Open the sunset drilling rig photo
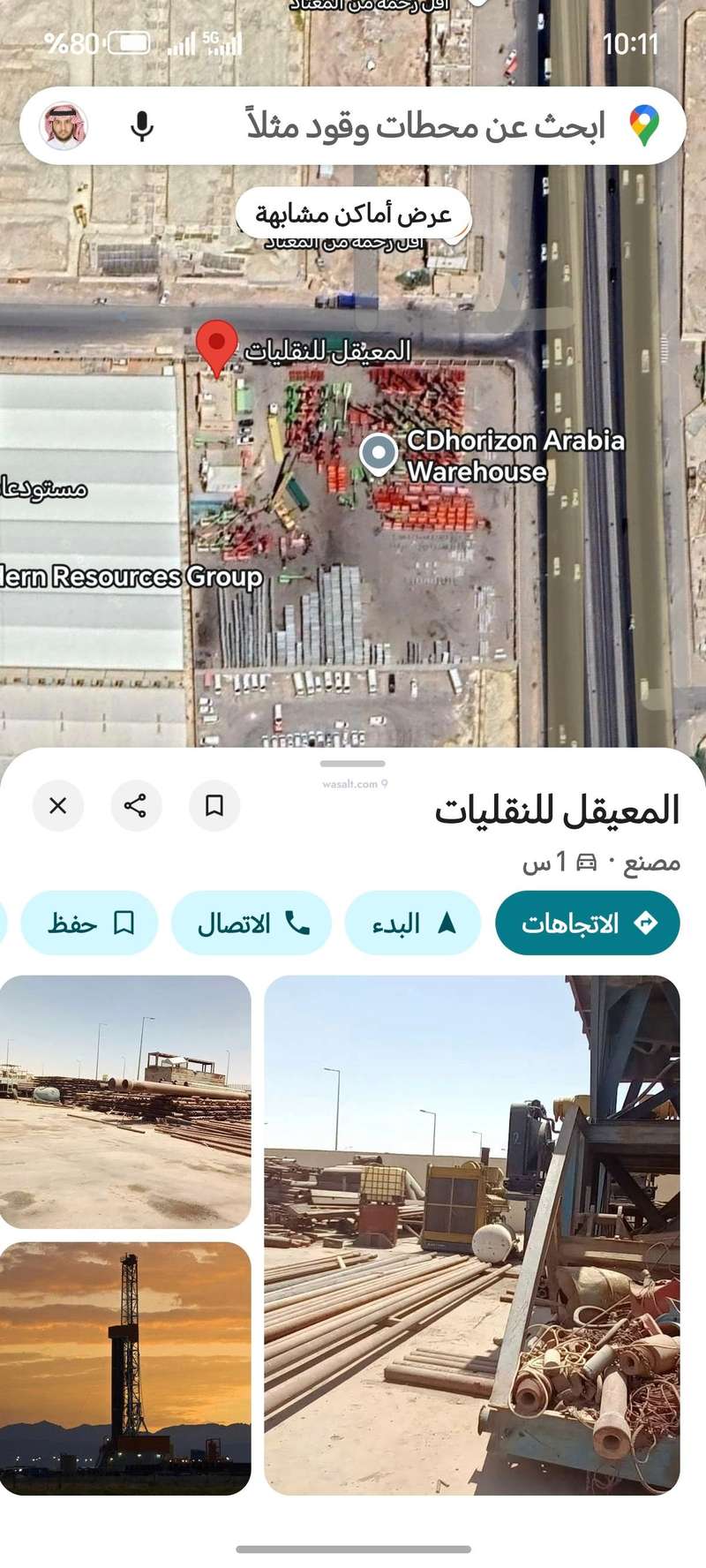The image size is (706, 1568). pos(125,1368)
